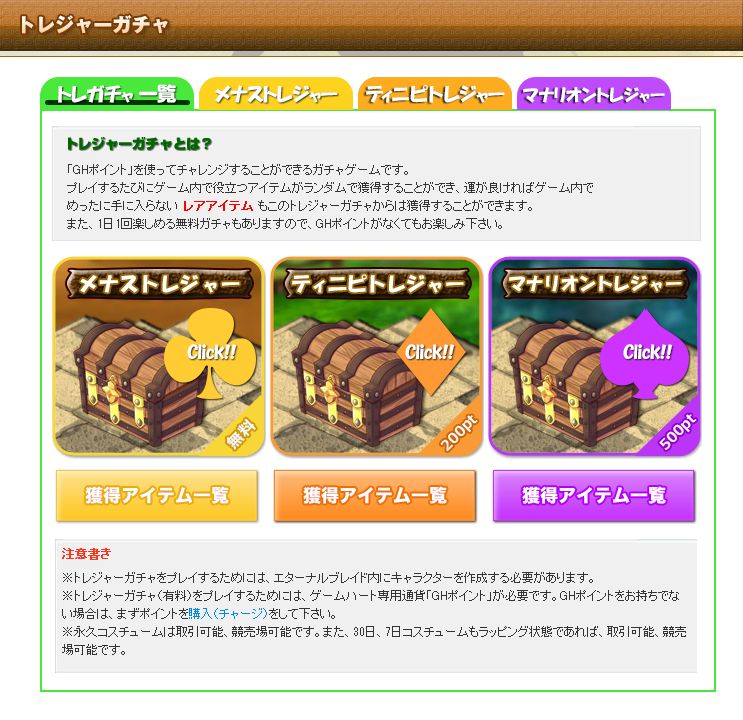Screen dimensions: 743x720
Task: Play the free メナストレジャー chest gacha
Action: click(x=158, y=357)
